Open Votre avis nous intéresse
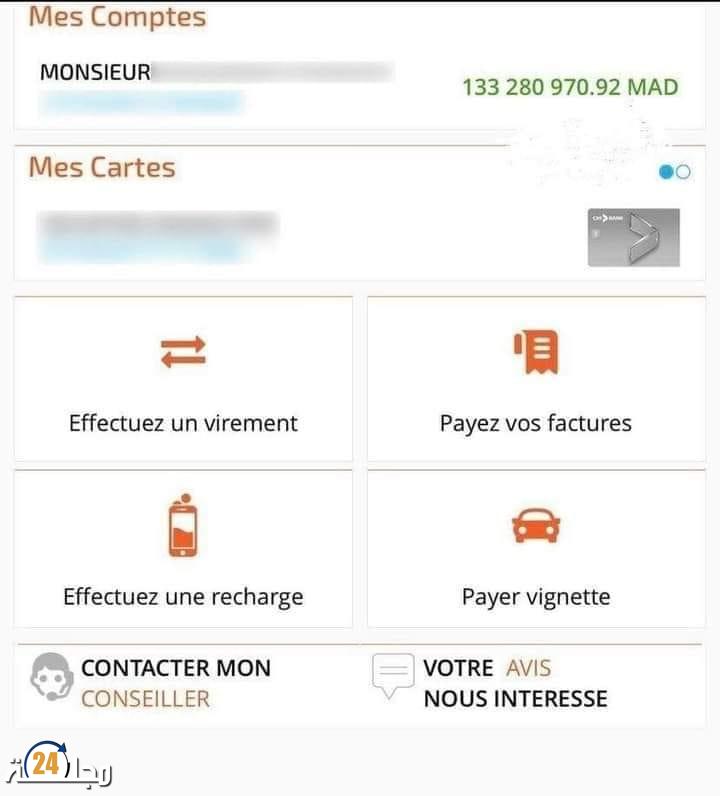Screen dimensions: 720x796 (x=490, y=683)
